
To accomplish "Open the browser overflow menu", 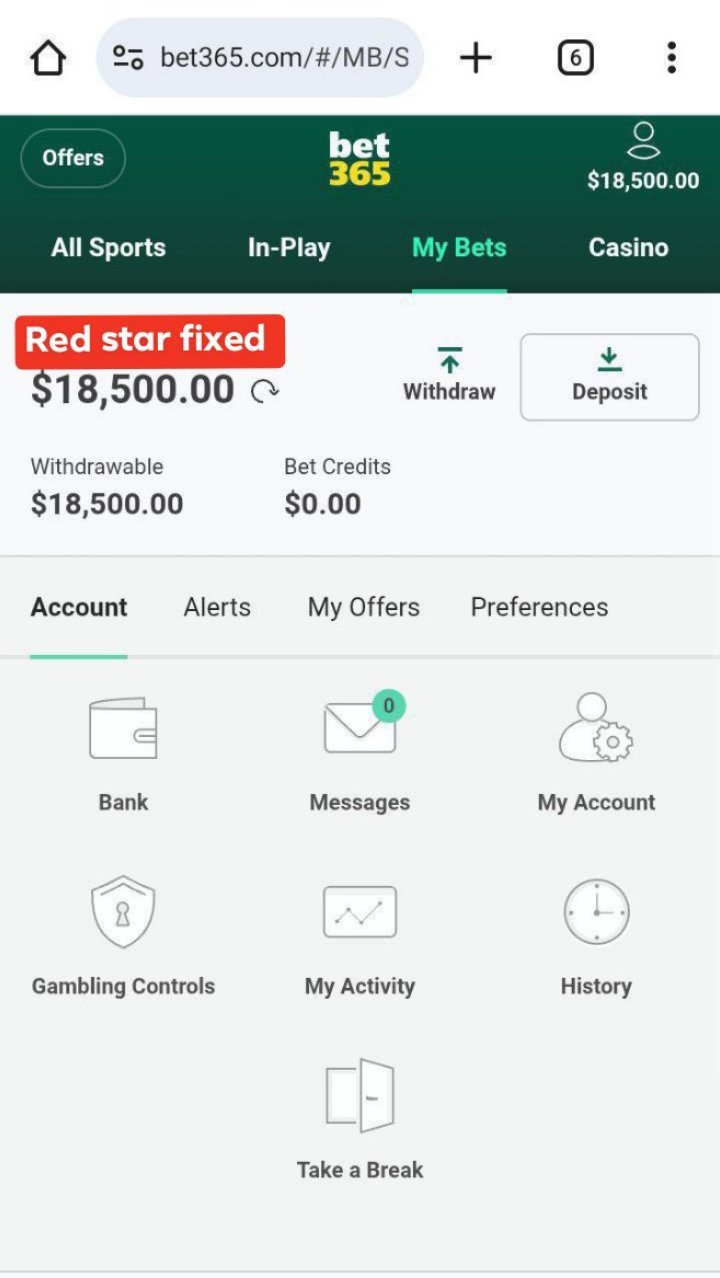I will tap(671, 58).
